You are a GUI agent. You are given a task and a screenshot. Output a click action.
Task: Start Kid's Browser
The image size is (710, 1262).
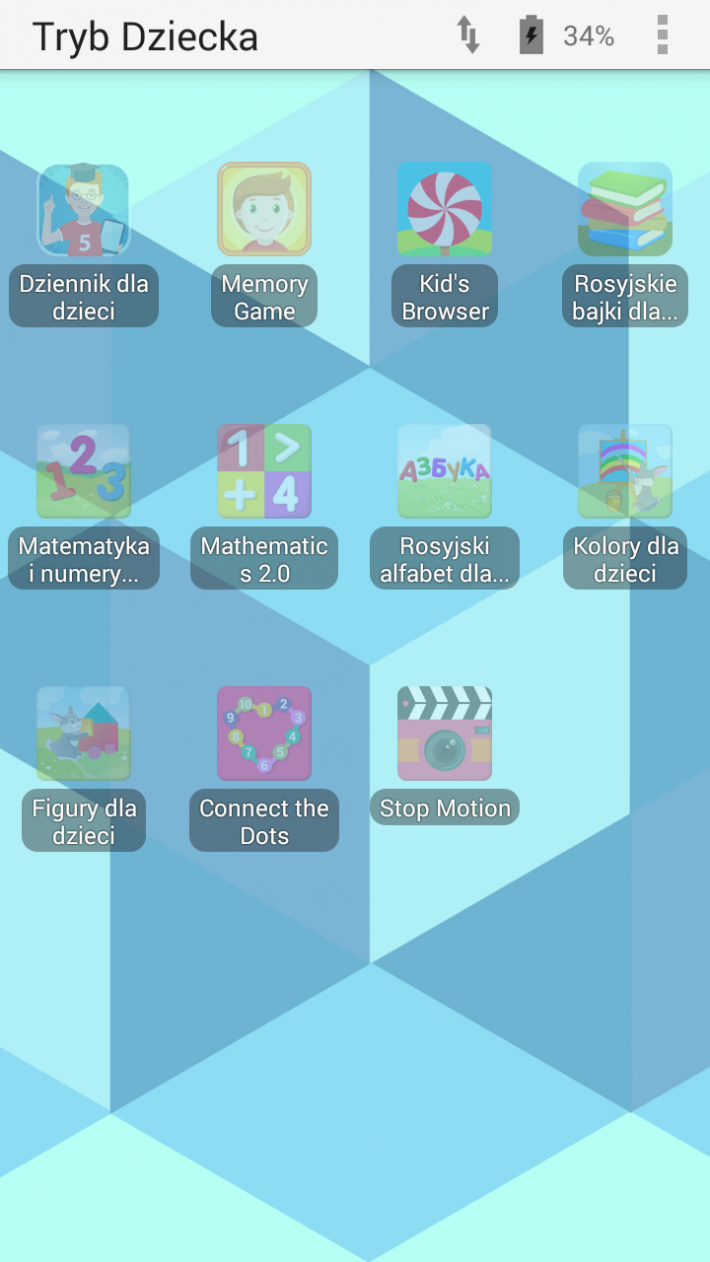pyautogui.click(x=444, y=210)
